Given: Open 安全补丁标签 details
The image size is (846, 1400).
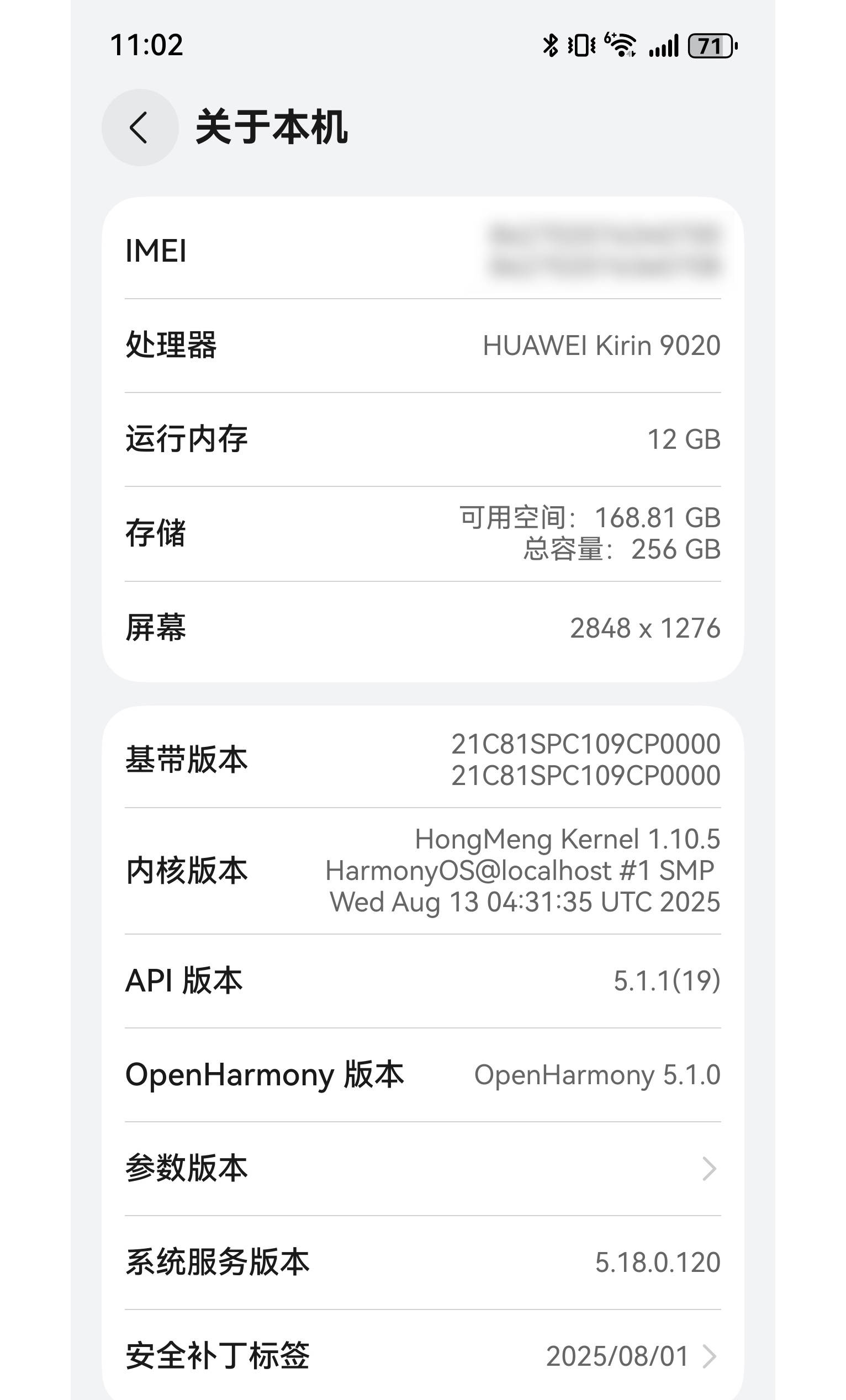Looking at the screenshot, I should 422,1356.
